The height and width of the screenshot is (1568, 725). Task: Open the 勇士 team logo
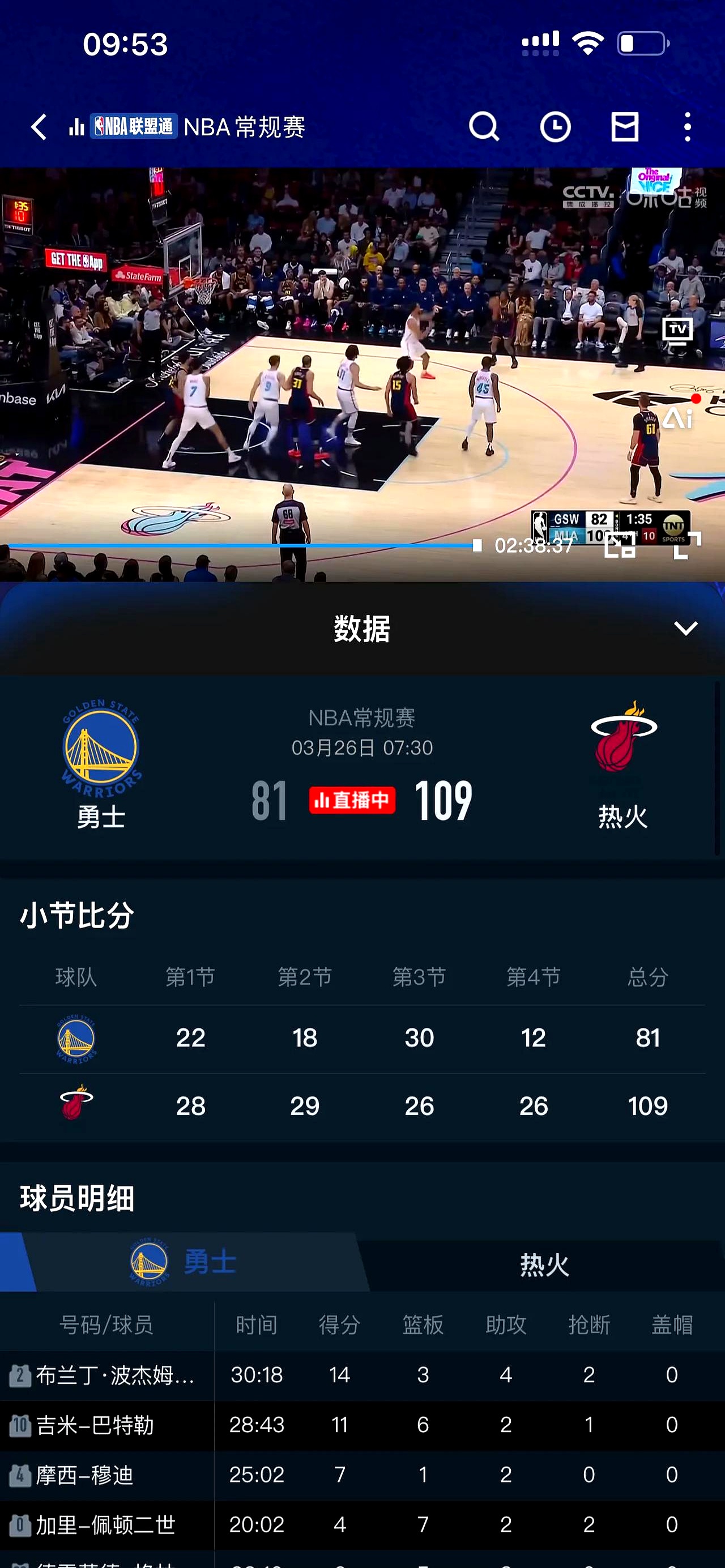click(101, 748)
